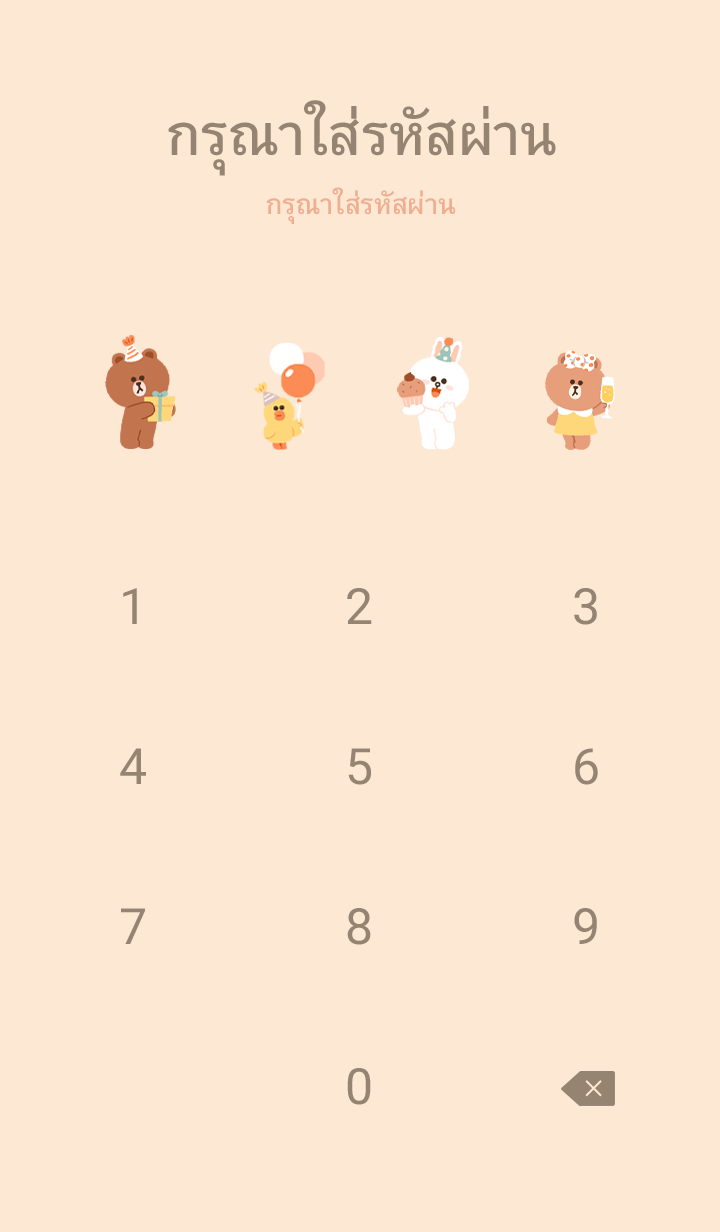Delete the last passcode digit with backspace
The height and width of the screenshot is (1232, 720).
pyautogui.click(x=588, y=1088)
